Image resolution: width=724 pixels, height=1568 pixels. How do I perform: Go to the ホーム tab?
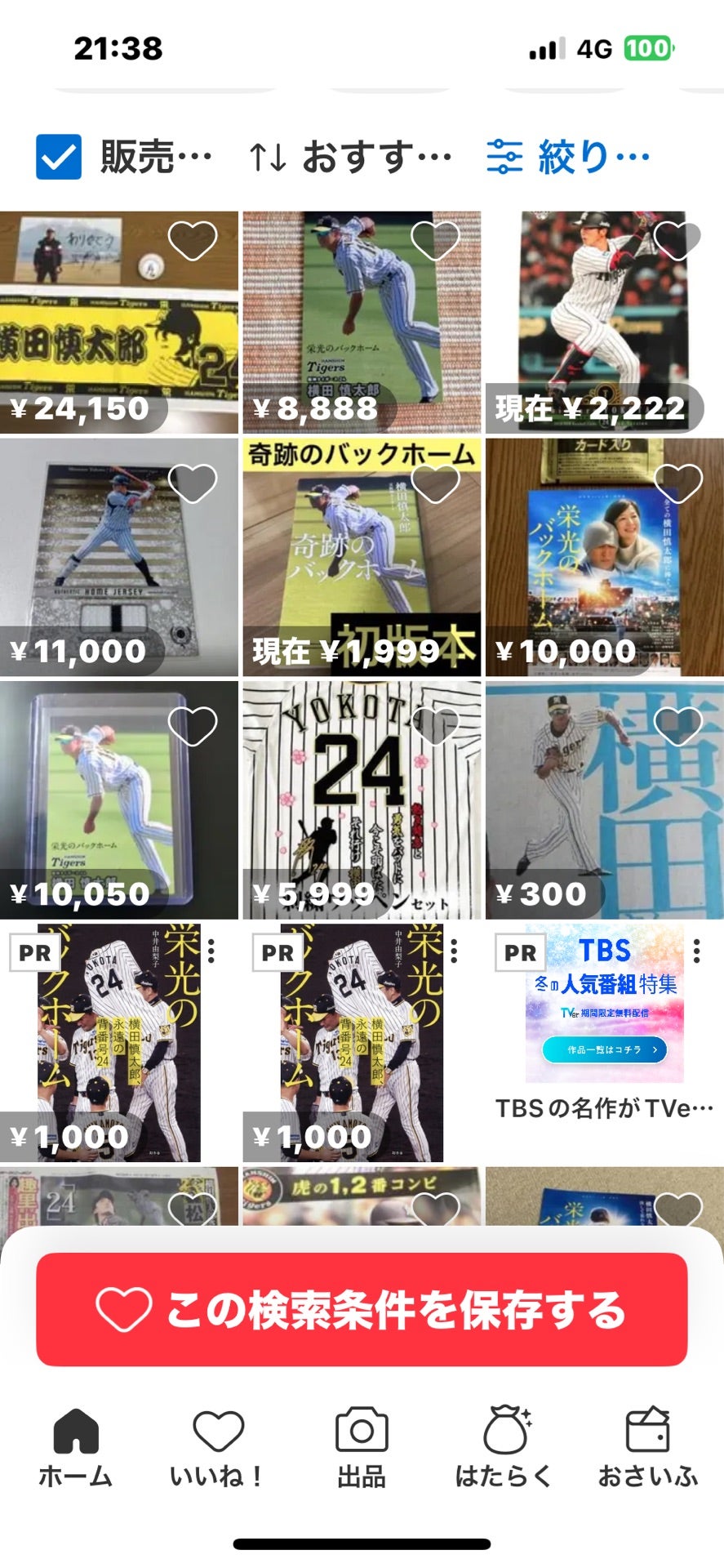point(76,1447)
